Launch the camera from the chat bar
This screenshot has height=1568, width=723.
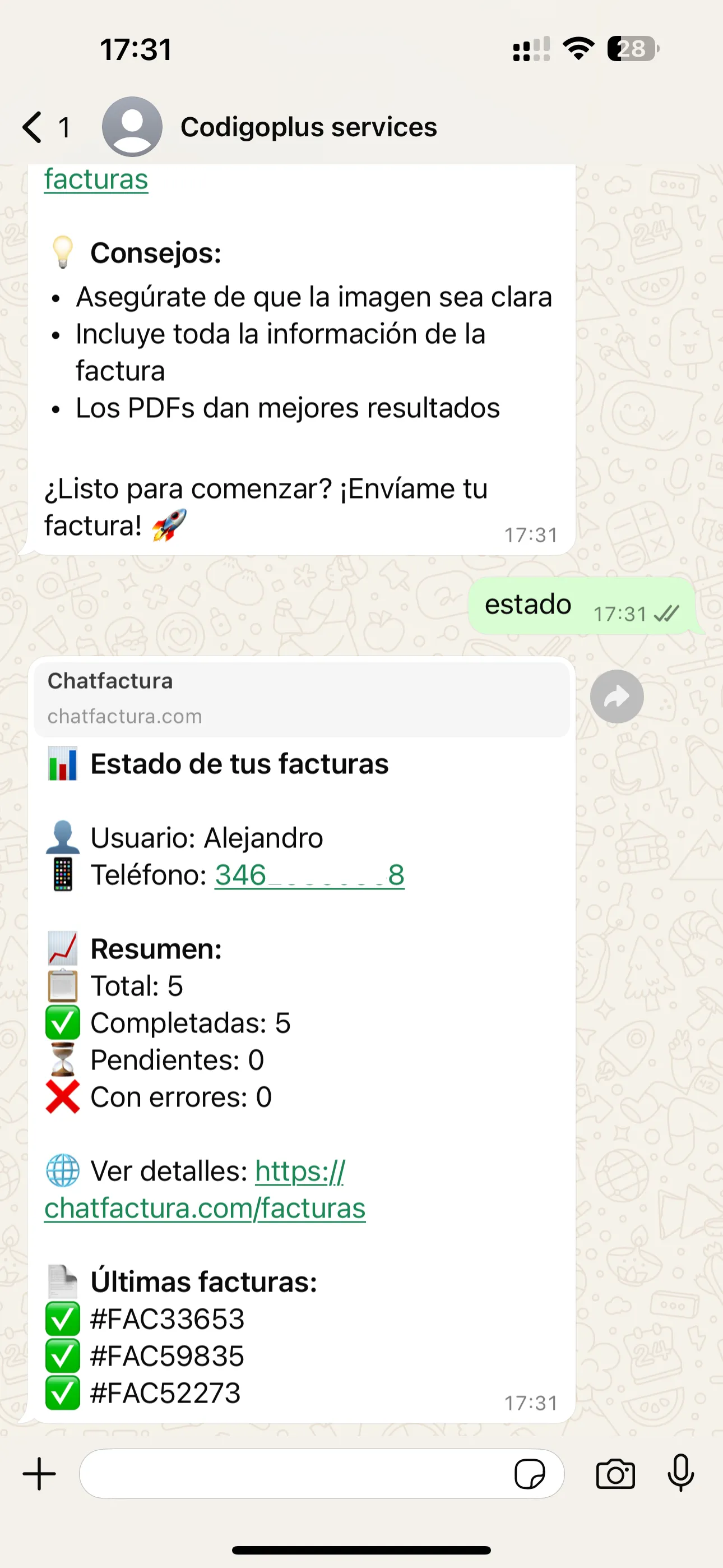615,1474
